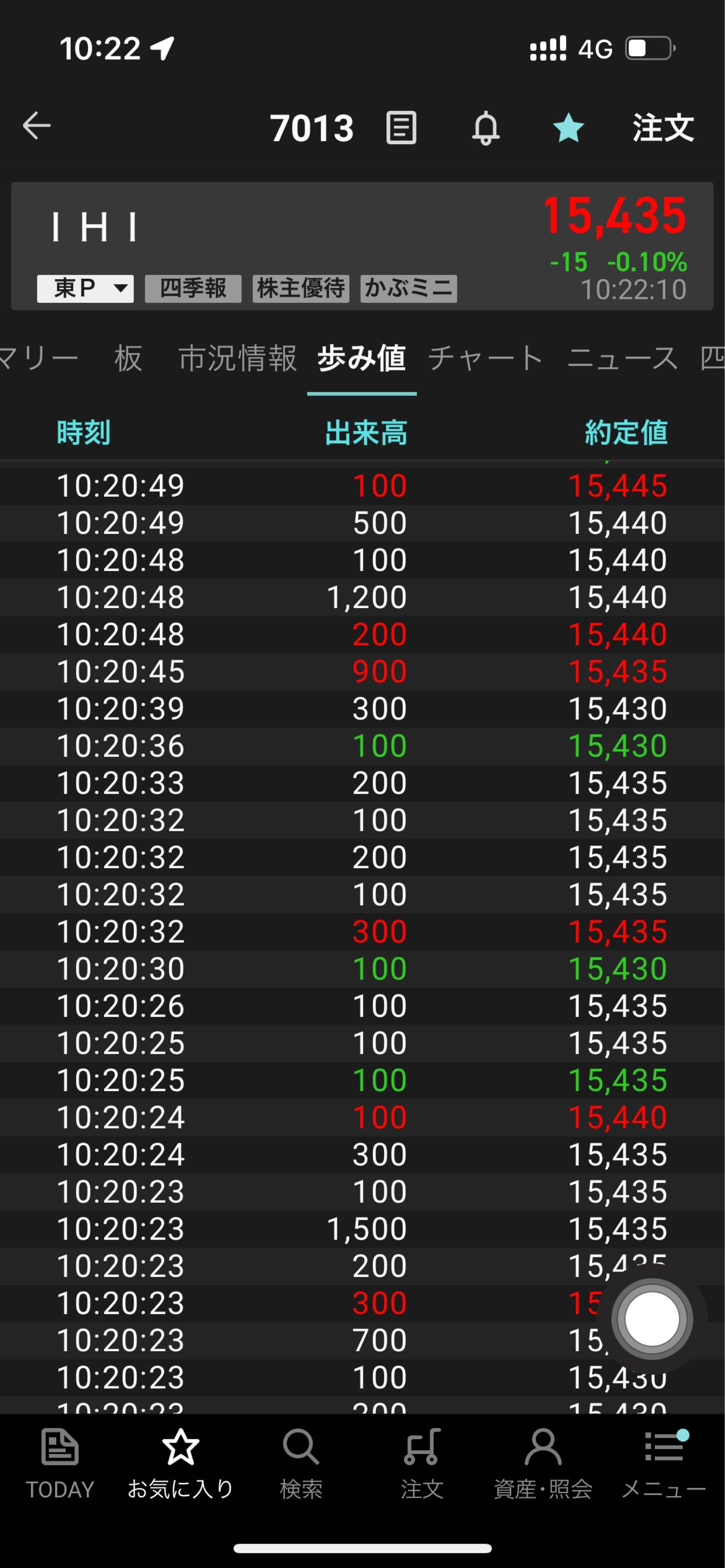Open the price alert bell

[485, 128]
